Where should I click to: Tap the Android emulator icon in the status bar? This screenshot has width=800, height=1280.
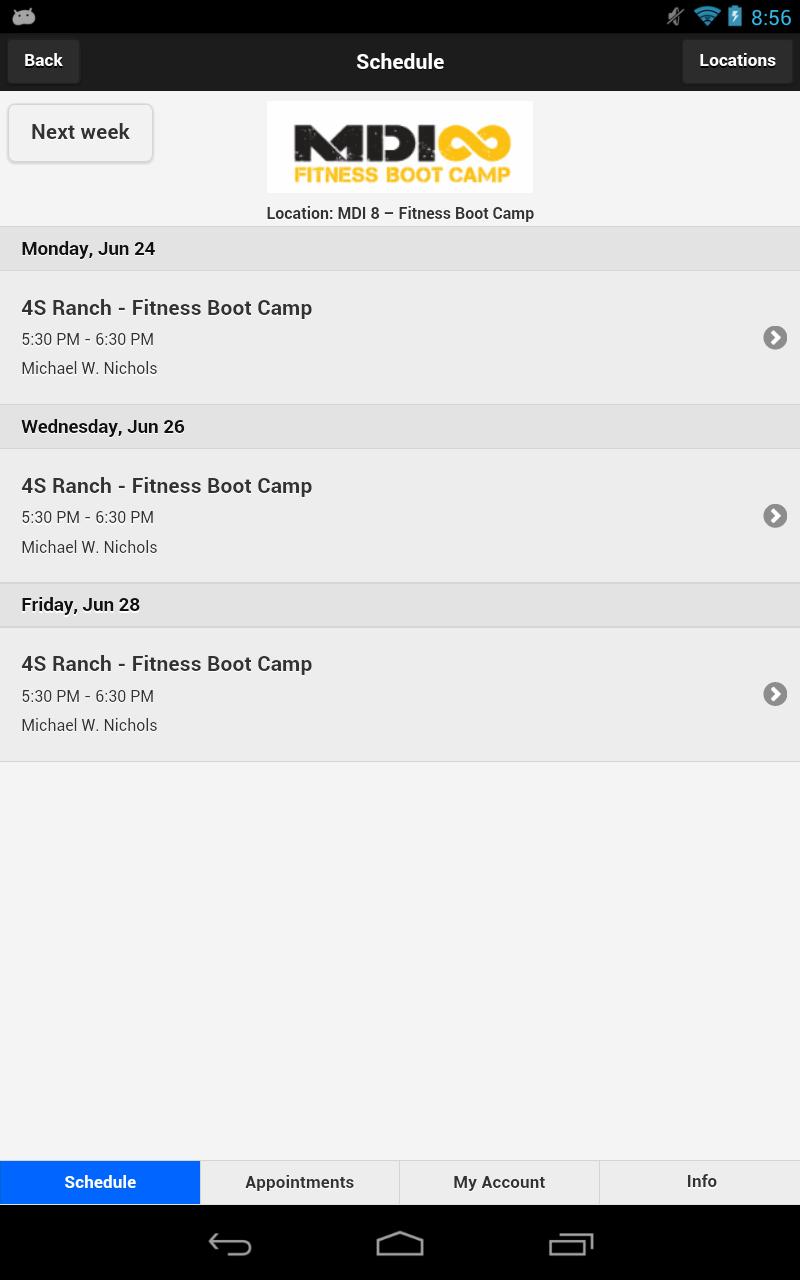24,16
